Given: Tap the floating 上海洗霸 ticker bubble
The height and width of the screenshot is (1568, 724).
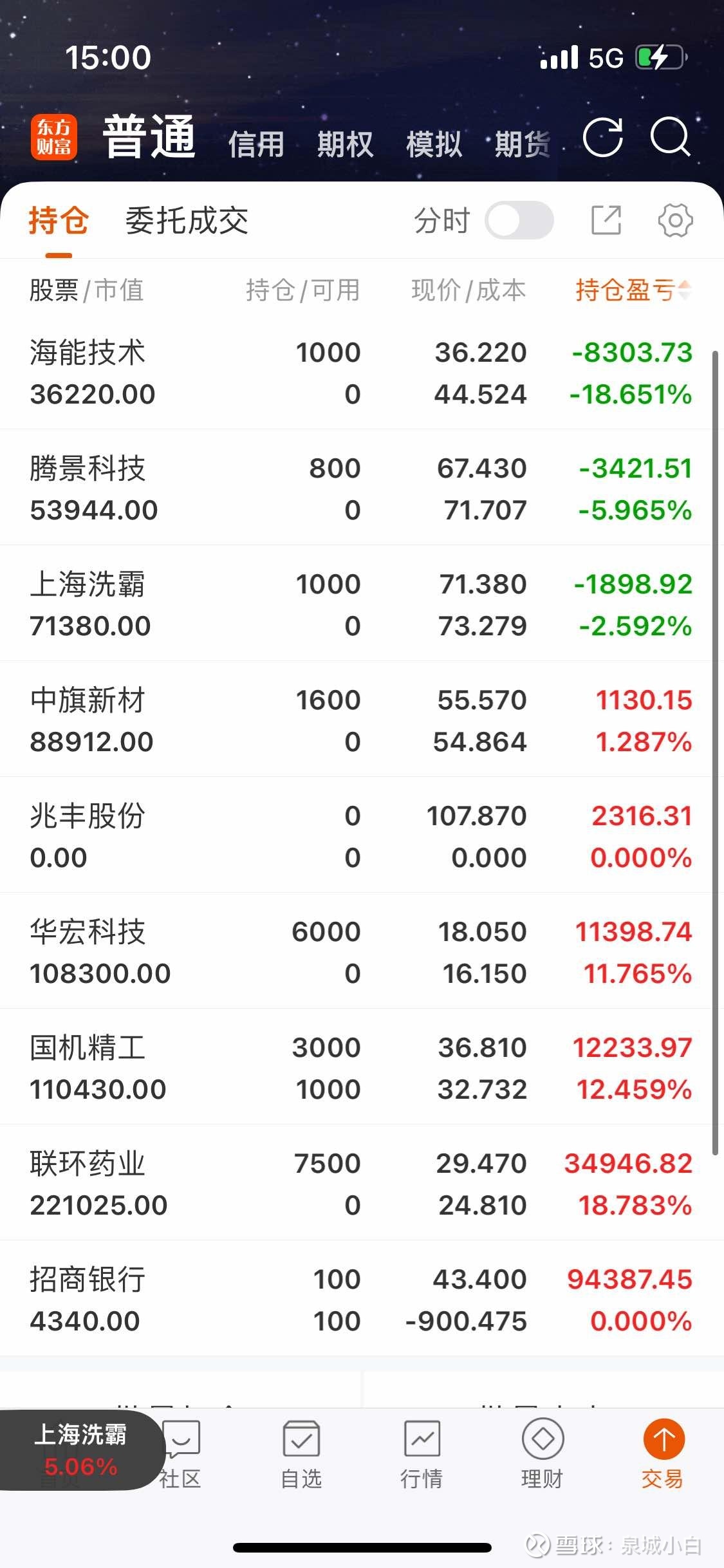Looking at the screenshot, I should point(80,1450).
